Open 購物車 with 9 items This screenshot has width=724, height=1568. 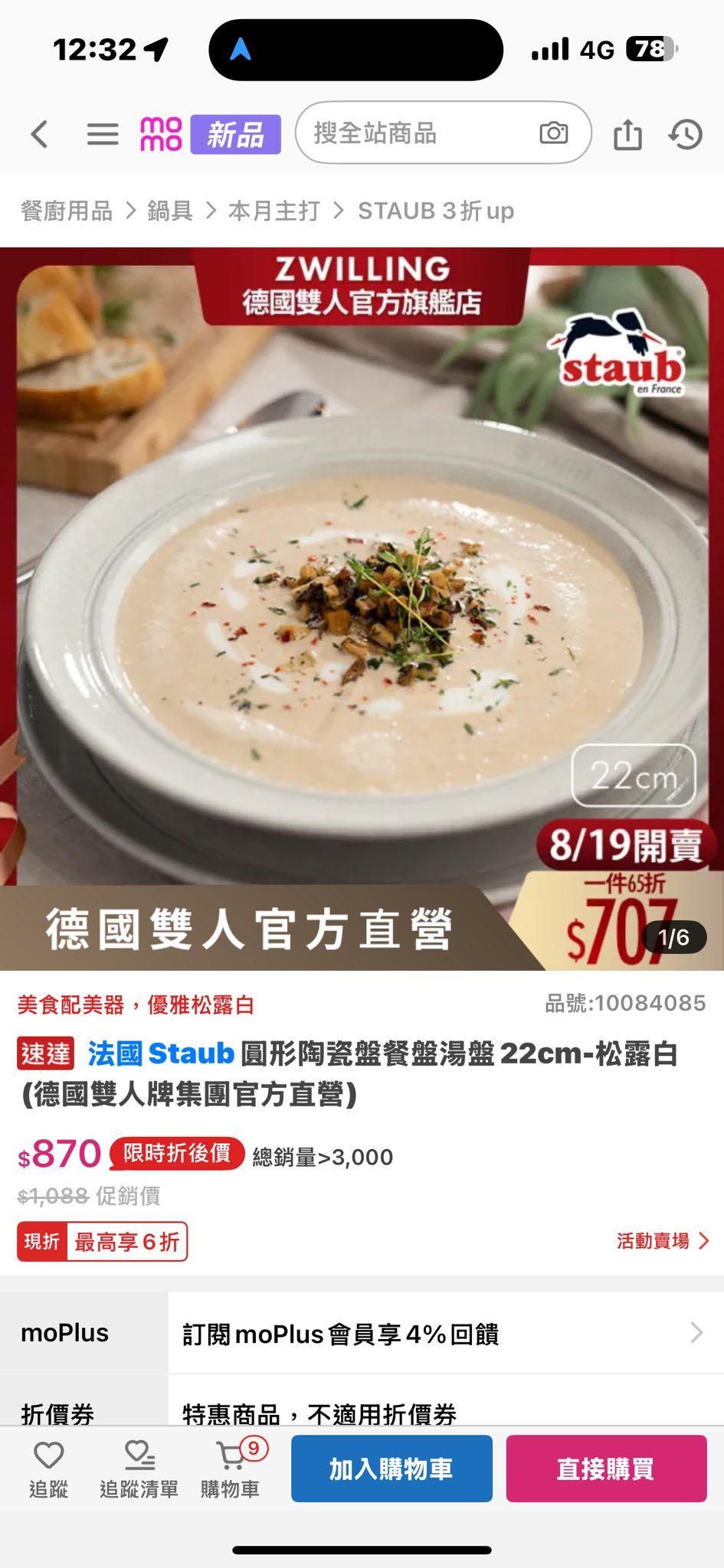(231, 1470)
